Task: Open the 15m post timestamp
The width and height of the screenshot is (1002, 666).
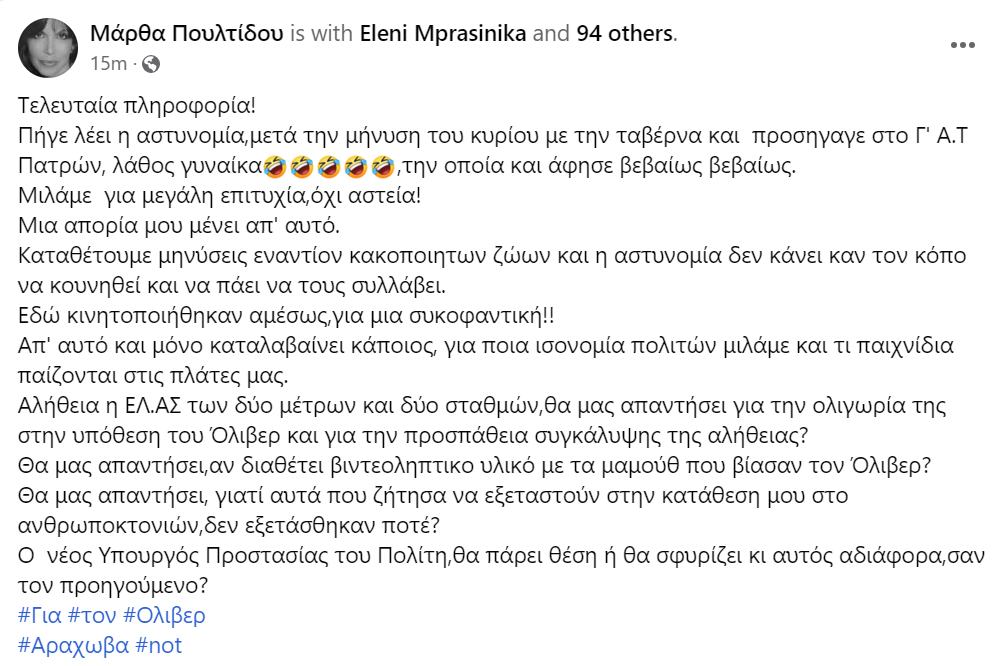Action: click(108, 63)
